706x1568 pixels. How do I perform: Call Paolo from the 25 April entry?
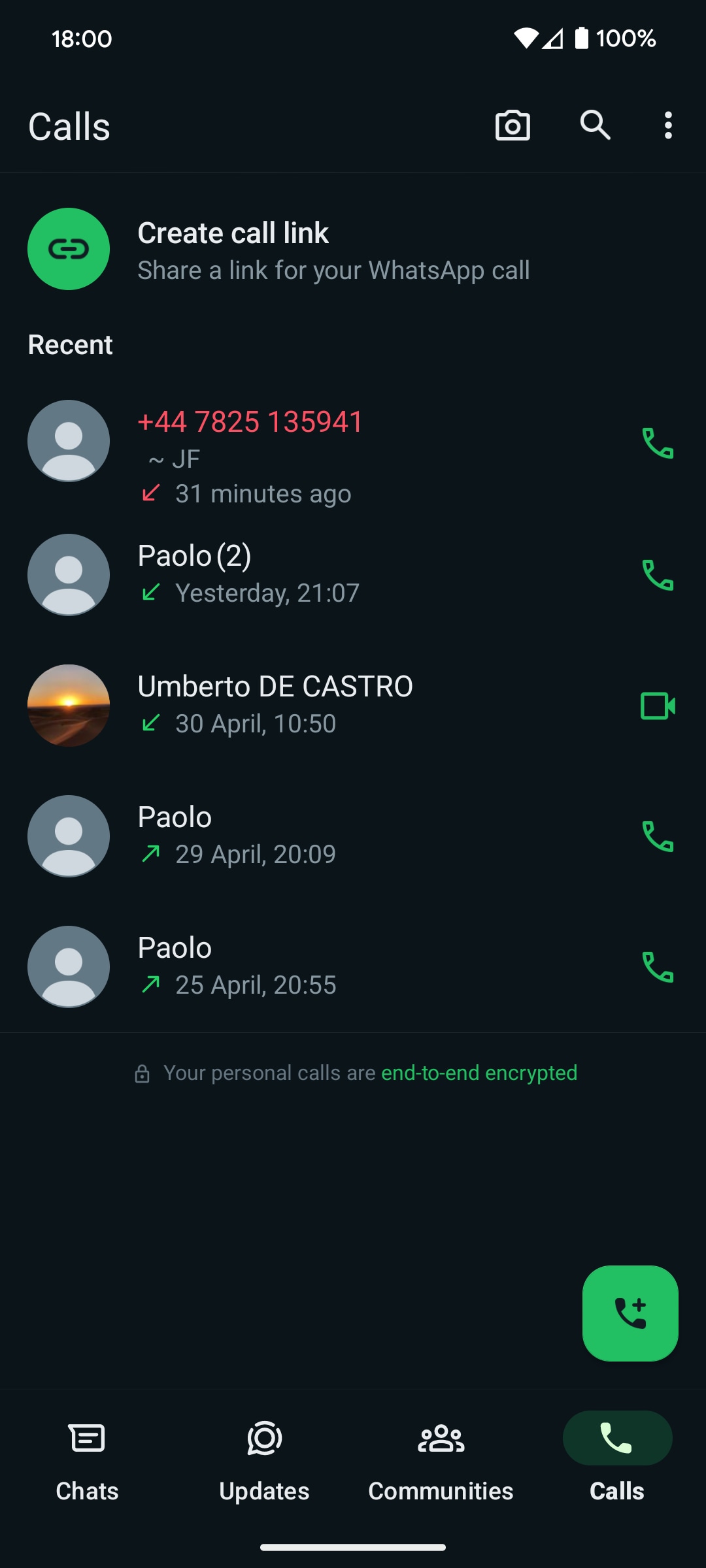click(x=658, y=967)
